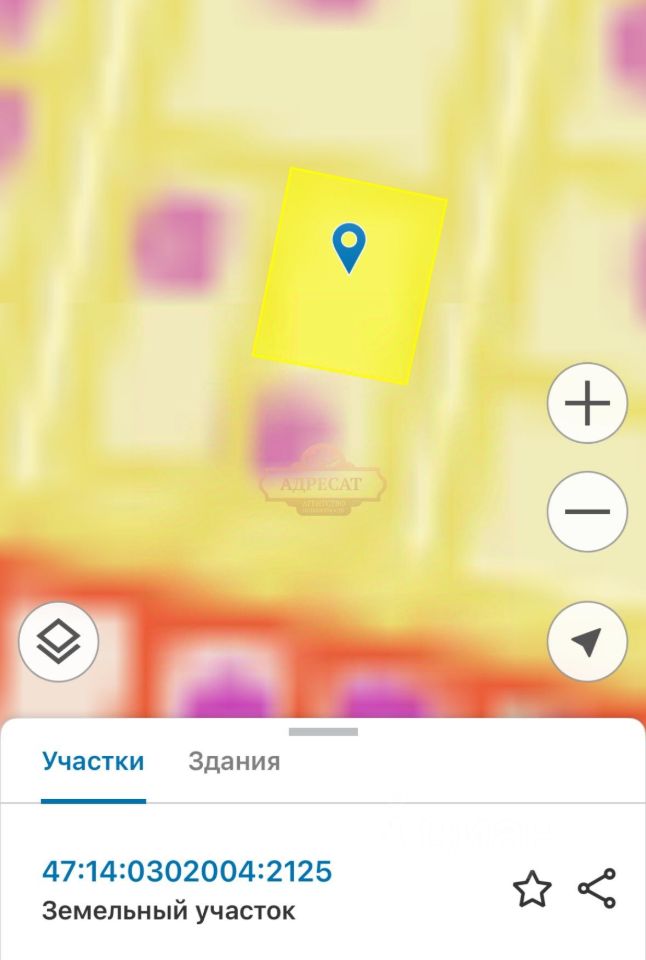Zoom out of the map
The image size is (646, 960).
click(x=587, y=512)
